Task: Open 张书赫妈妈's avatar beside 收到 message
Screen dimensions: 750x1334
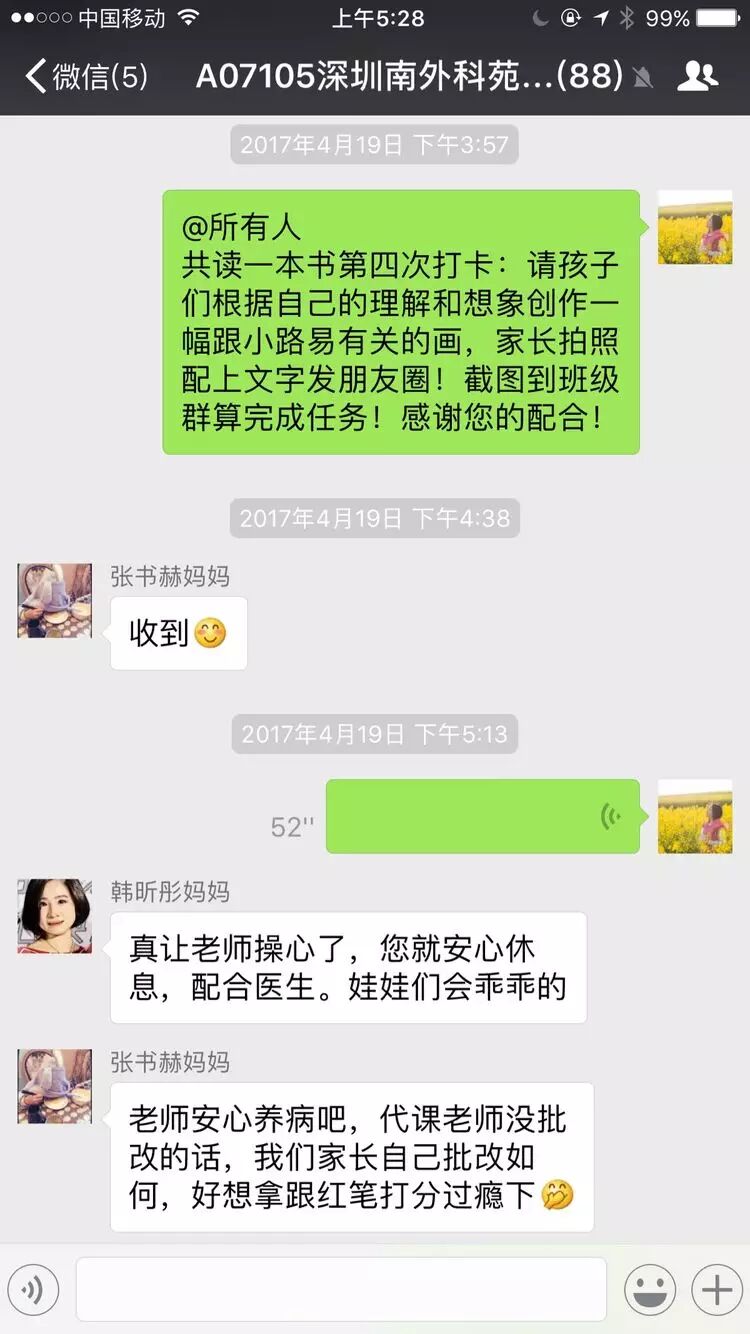Action: click(x=54, y=600)
